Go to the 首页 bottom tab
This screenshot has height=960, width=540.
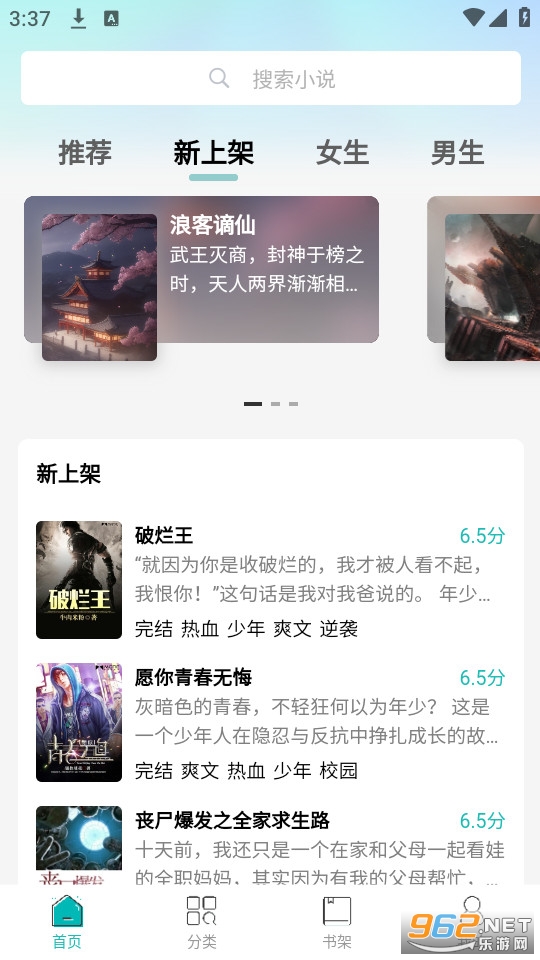pos(67,922)
